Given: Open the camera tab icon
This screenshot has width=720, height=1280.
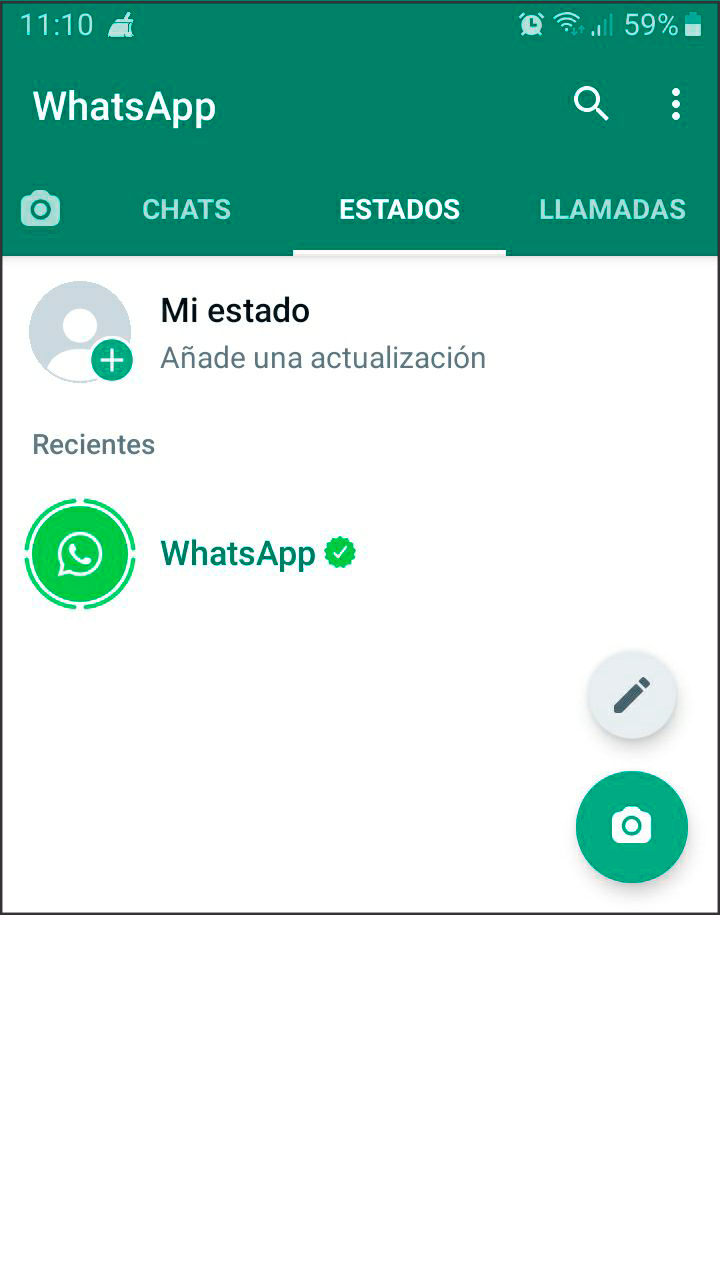Looking at the screenshot, I should tap(40, 209).
